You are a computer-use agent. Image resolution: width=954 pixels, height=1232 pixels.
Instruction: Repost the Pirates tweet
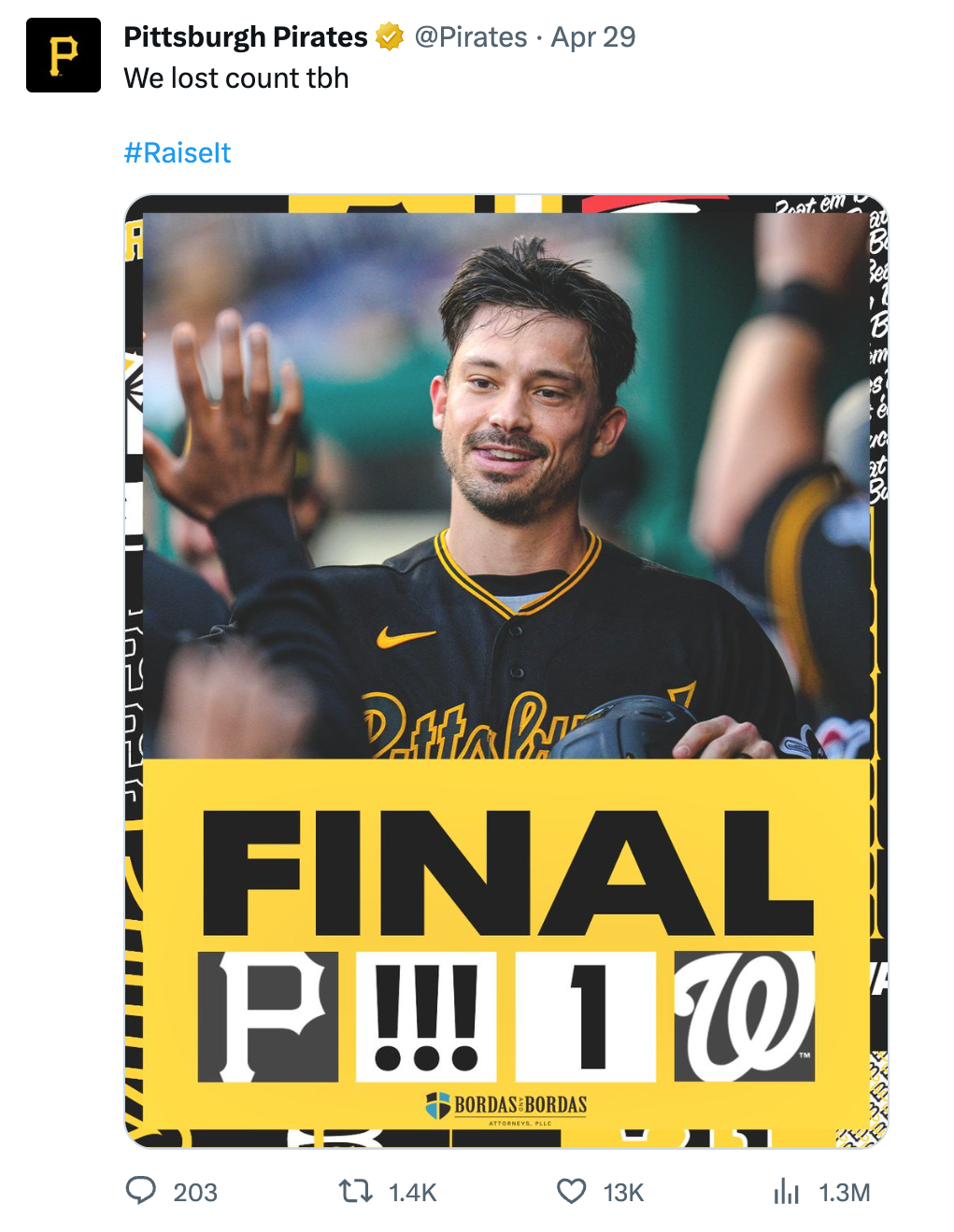point(355,1191)
